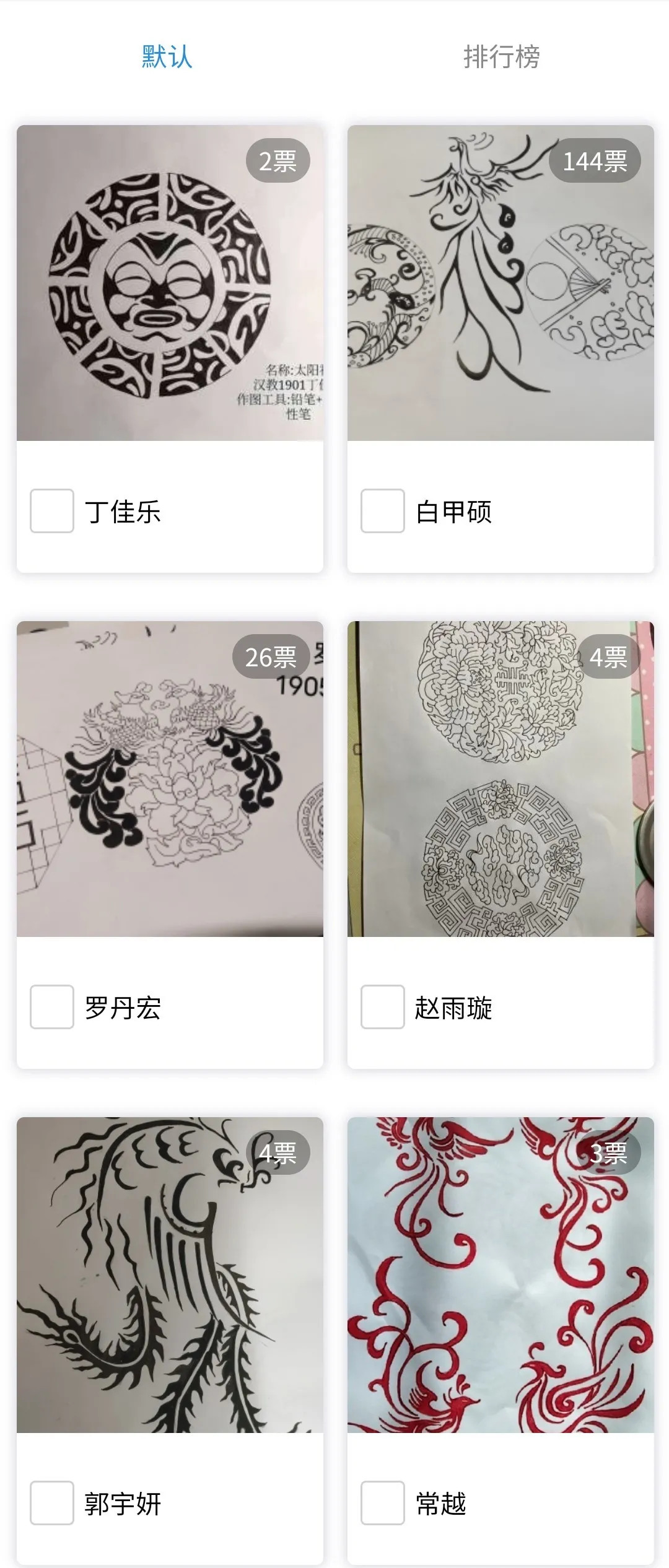Switch to the 排行榜 tab
Image resolution: width=669 pixels, height=1568 pixels.
click(x=501, y=57)
